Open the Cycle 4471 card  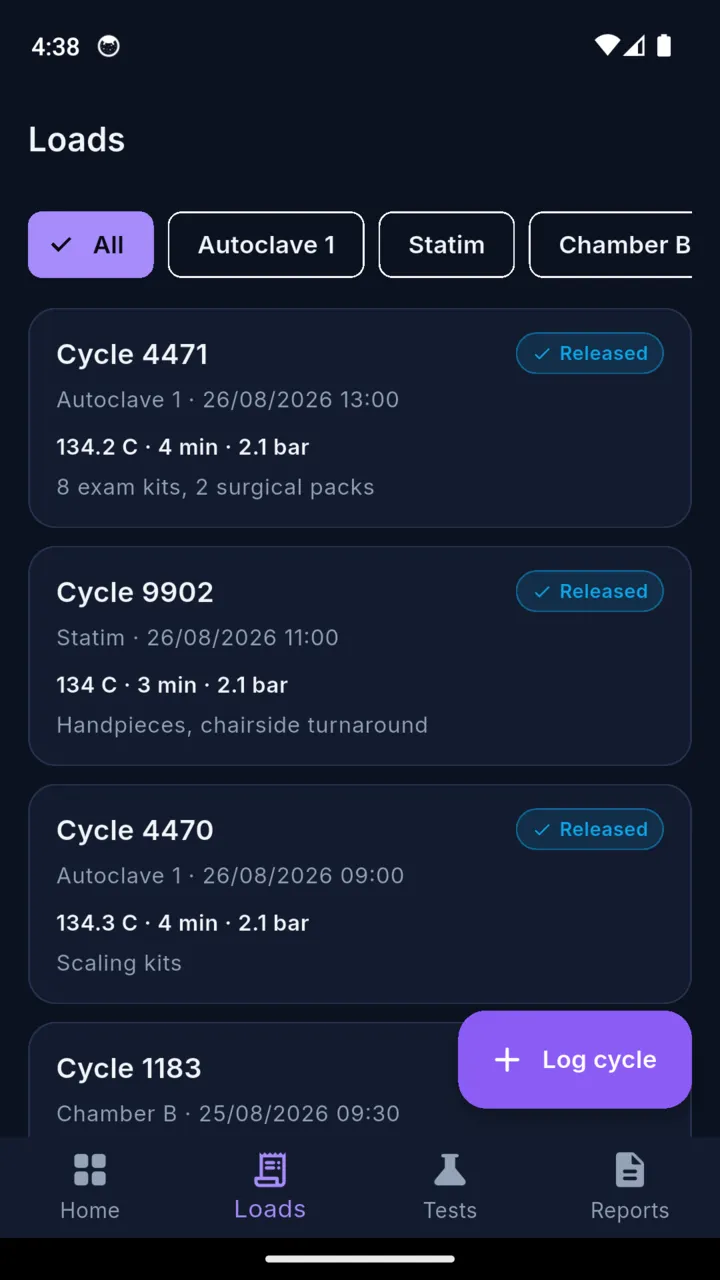[x=360, y=418]
